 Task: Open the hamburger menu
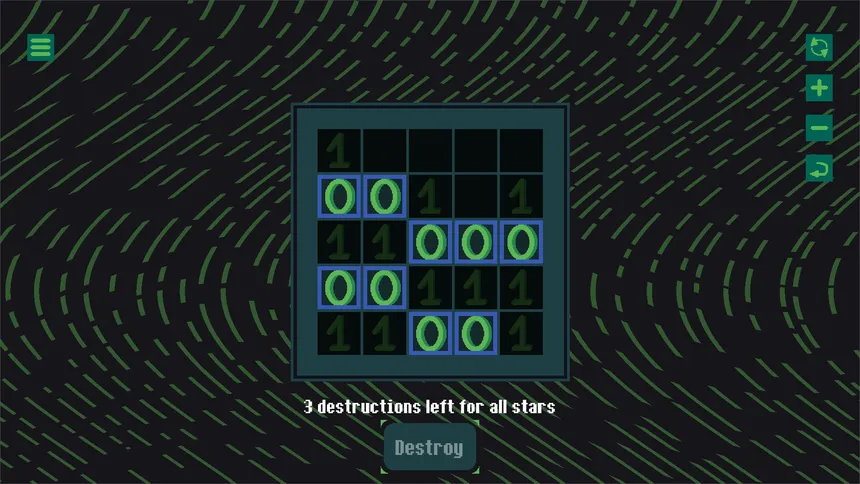pos(40,47)
